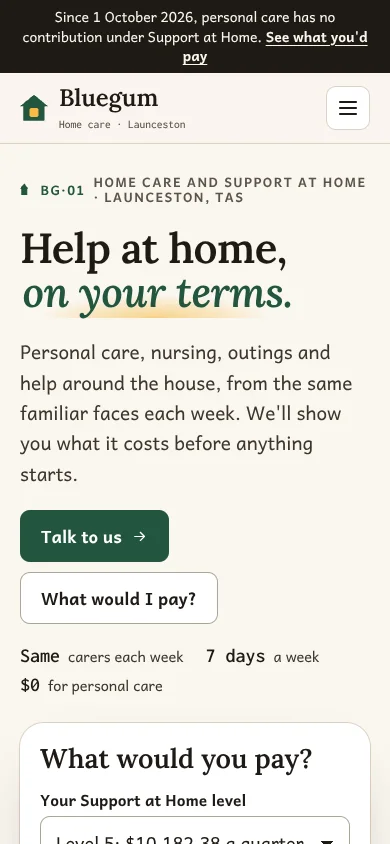The width and height of the screenshot is (390, 844).
Task: Tap the Talk to us button
Action: (94, 536)
